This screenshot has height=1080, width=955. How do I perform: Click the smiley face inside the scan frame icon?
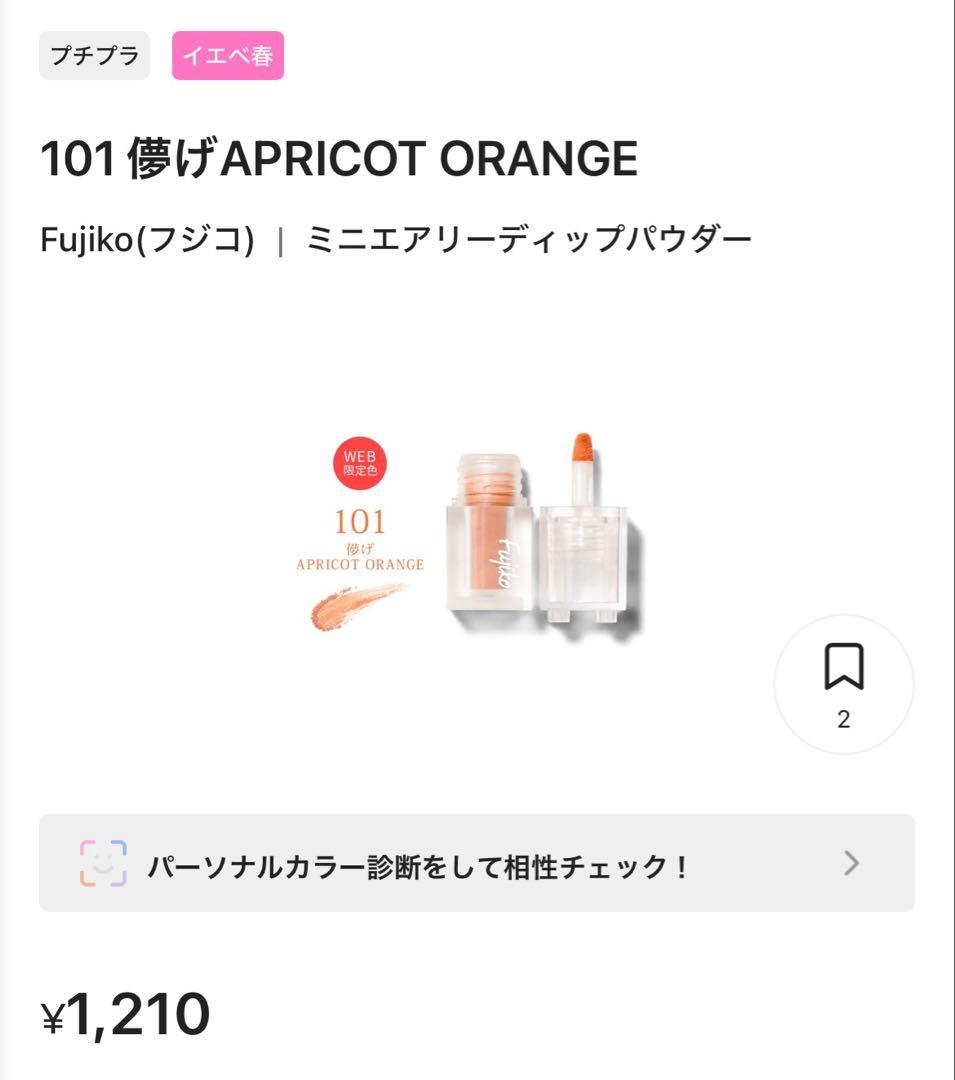[105, 862]
